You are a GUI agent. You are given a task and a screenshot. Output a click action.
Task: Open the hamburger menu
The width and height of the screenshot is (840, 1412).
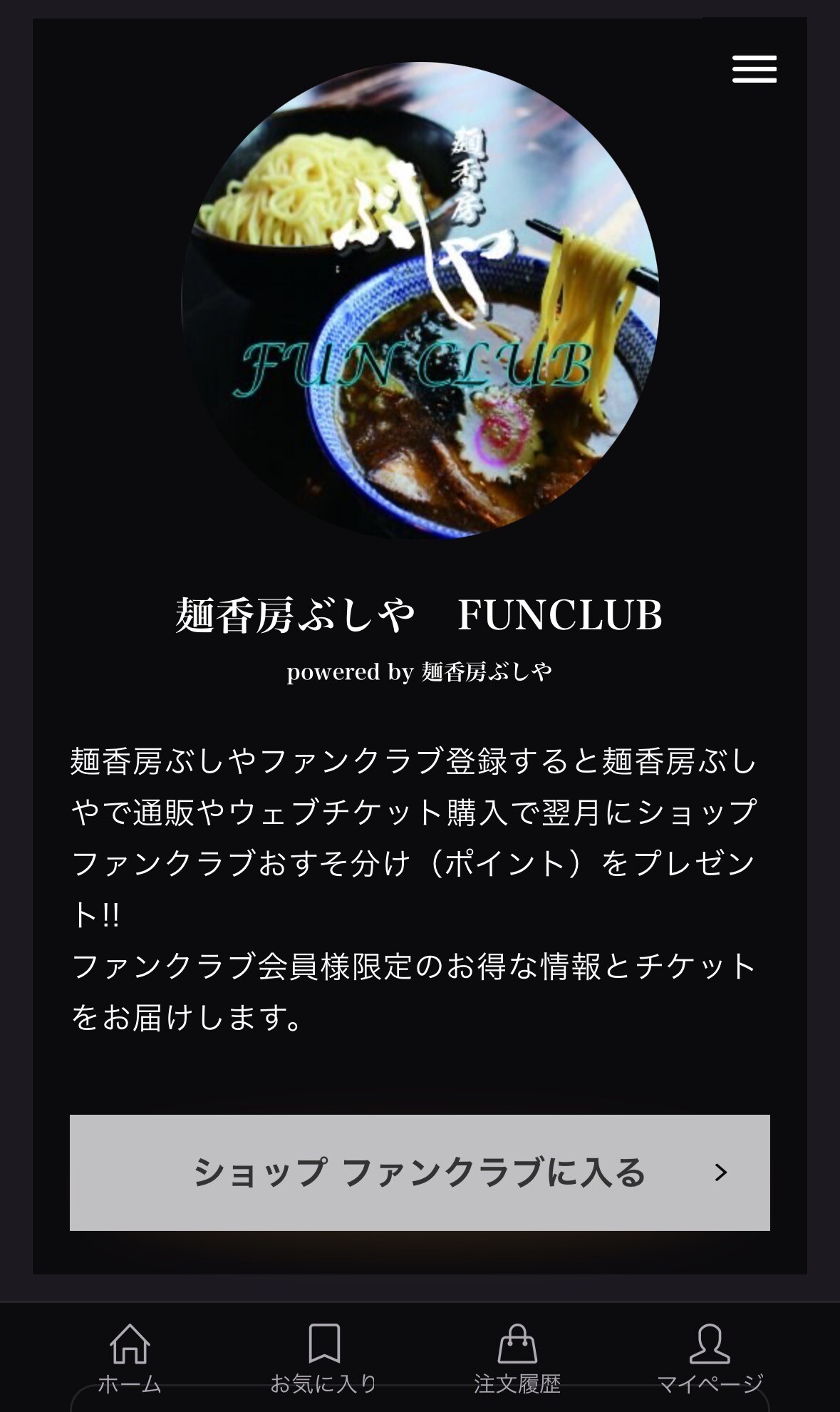tap(754, 69)
